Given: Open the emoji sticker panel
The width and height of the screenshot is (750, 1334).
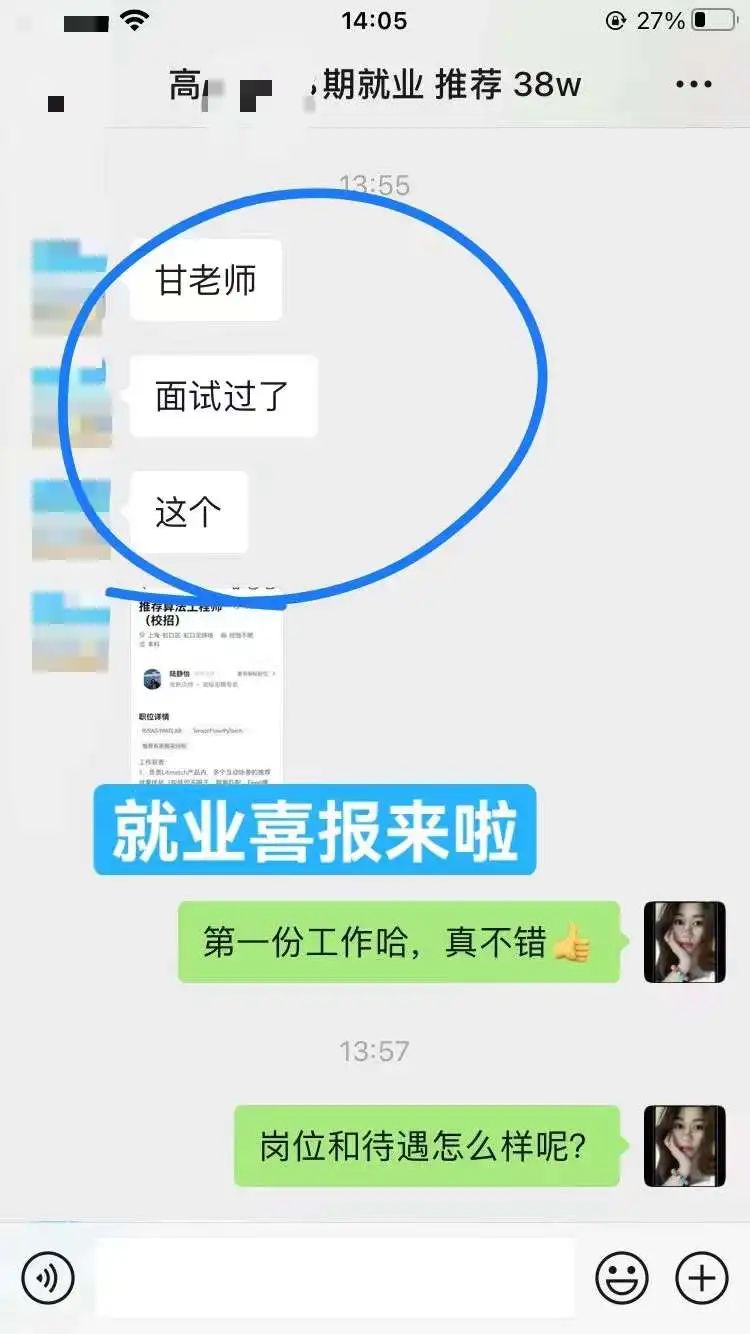Looking at the screenshot, I should 622,1277.
